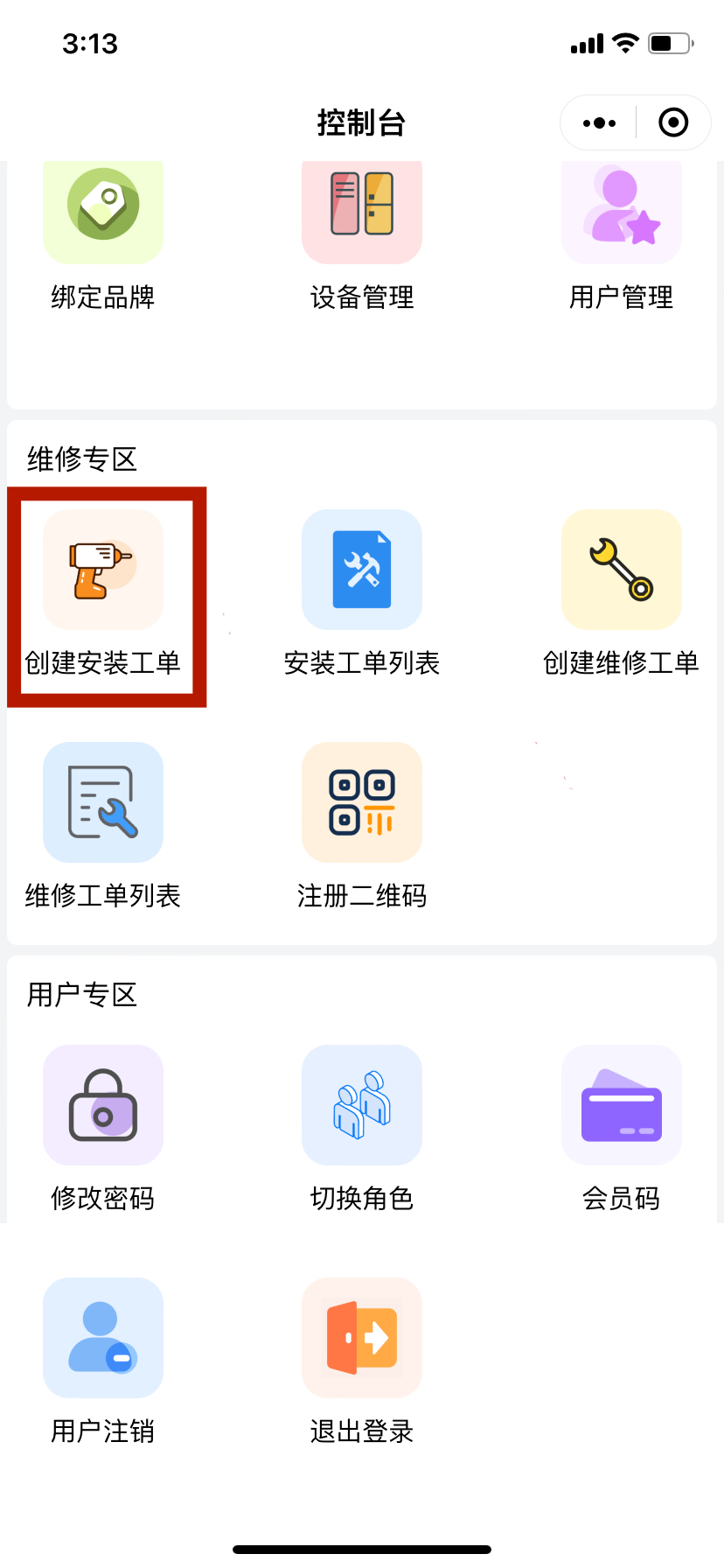Open 绑定品牌 (bind brand)
This screenshot has width=724, height=1568.
(x=103, y=219)
